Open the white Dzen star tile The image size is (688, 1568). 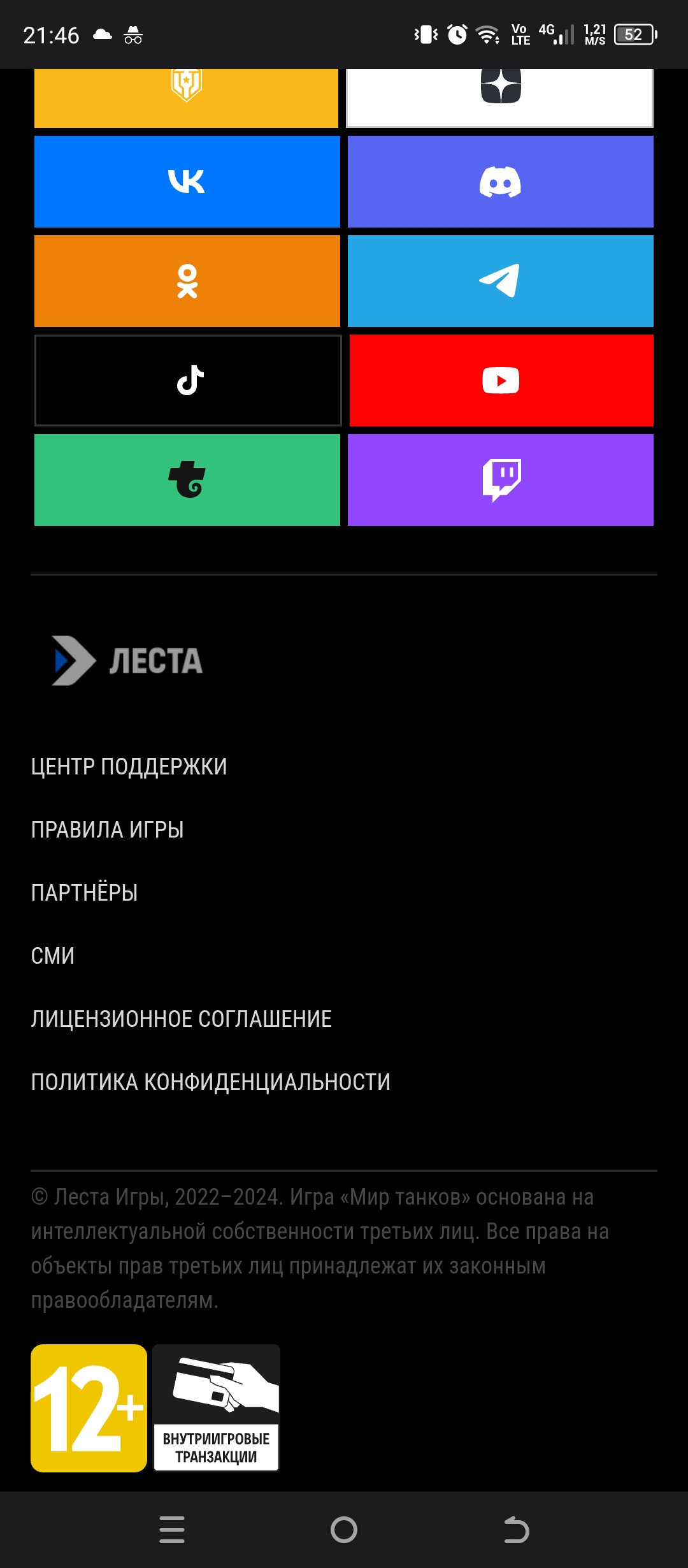click(500, 98)
